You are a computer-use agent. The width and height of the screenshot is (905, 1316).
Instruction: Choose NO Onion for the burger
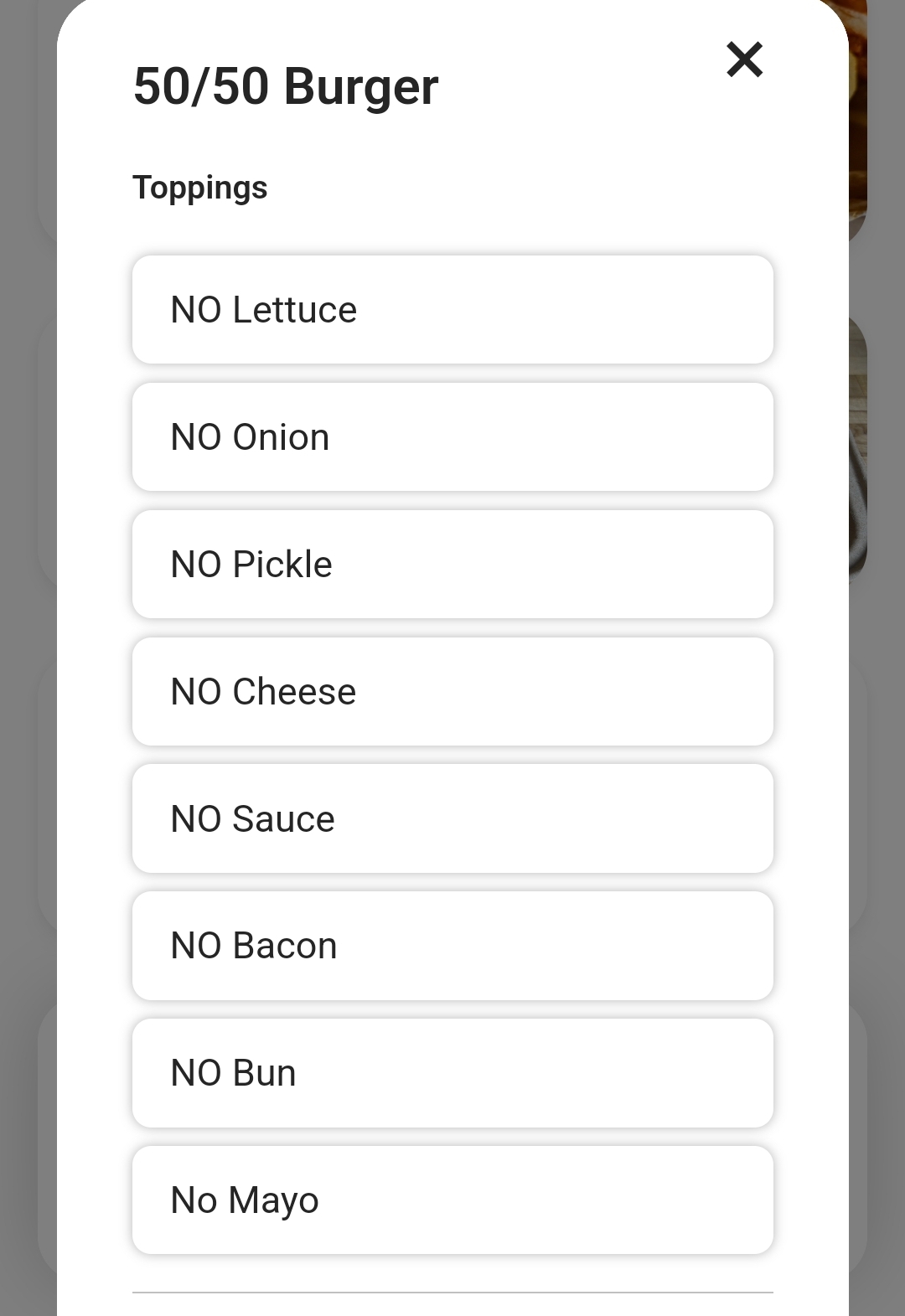[x=452, y=437]
